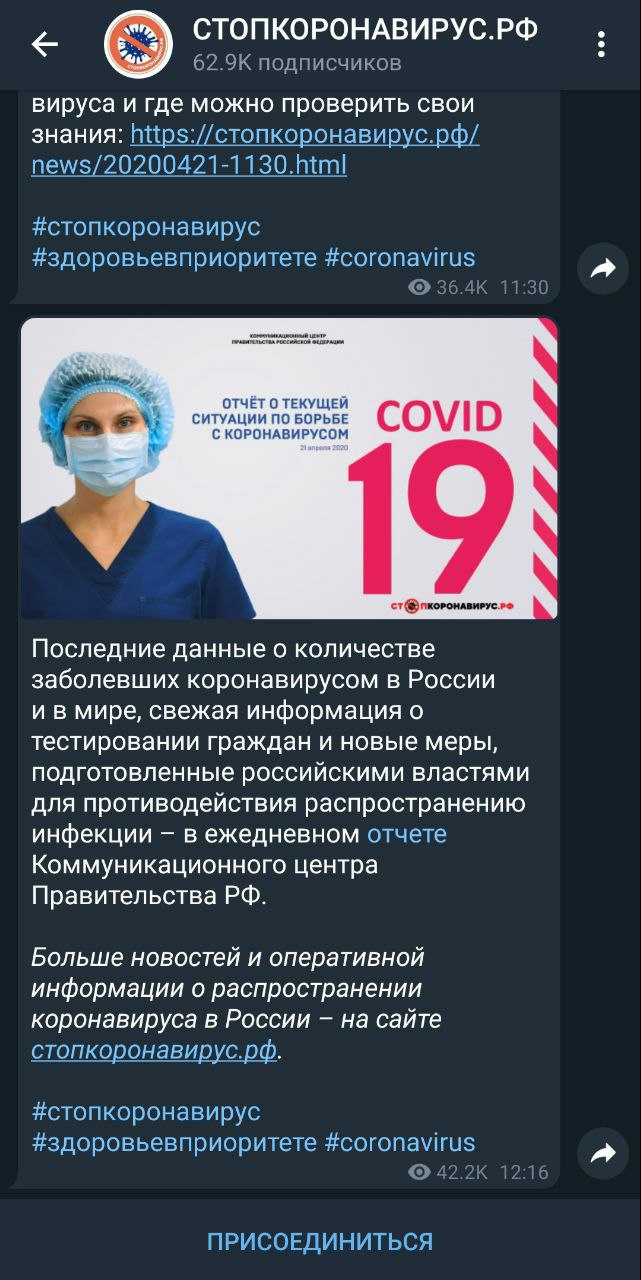
Task: Open the COVID 19 report image
Action: [x=289, y=468]
